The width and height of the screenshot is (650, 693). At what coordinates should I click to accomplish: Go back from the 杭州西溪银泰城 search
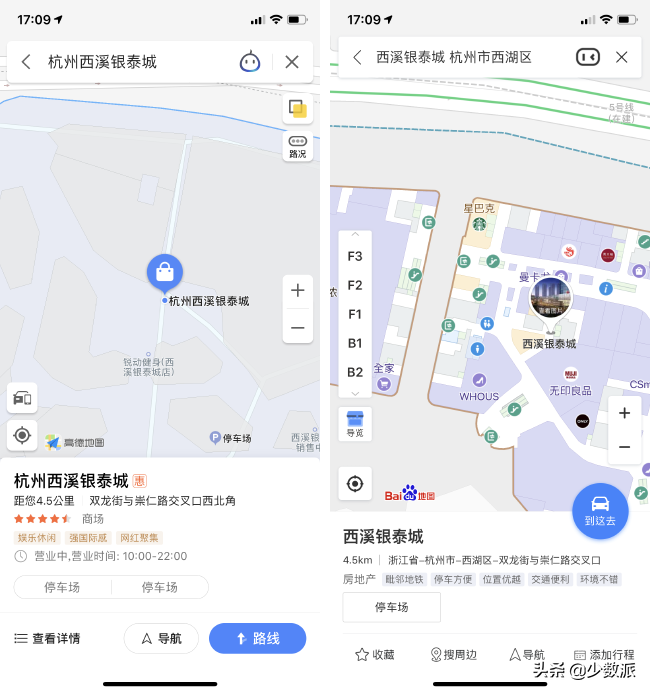[x=27, y=62]
